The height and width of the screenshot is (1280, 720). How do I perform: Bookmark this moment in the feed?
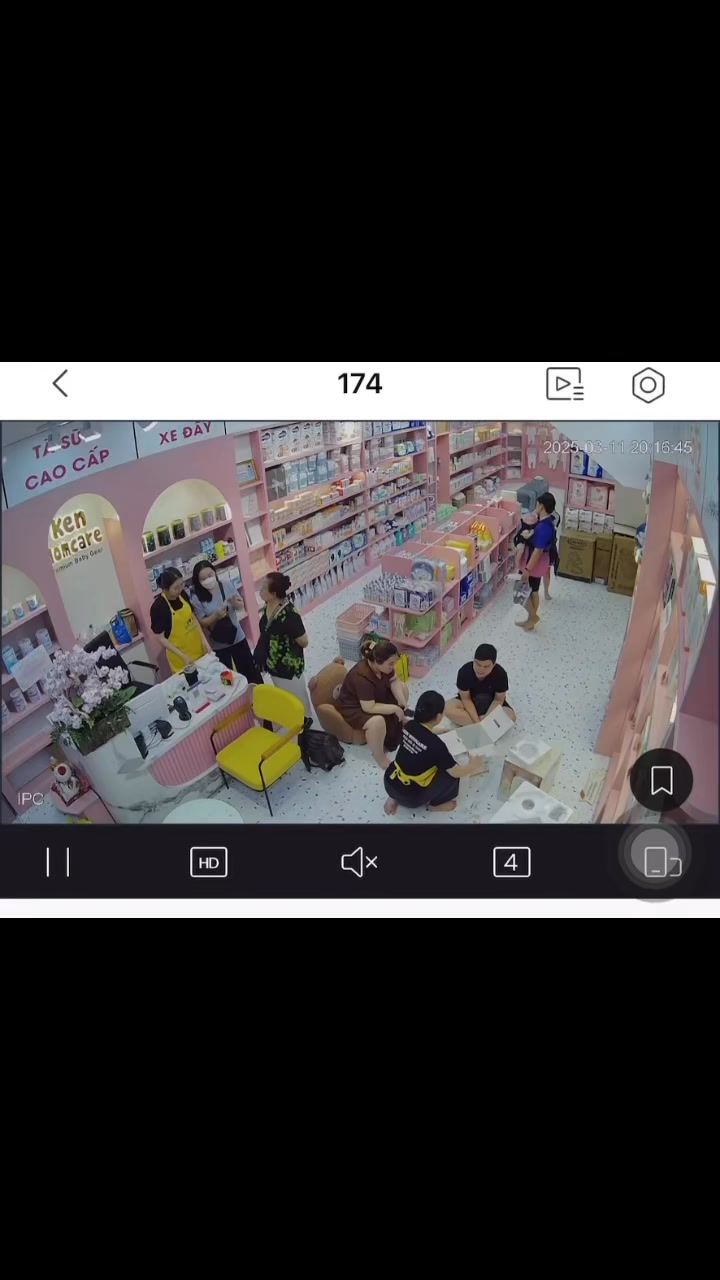(661, 781)
